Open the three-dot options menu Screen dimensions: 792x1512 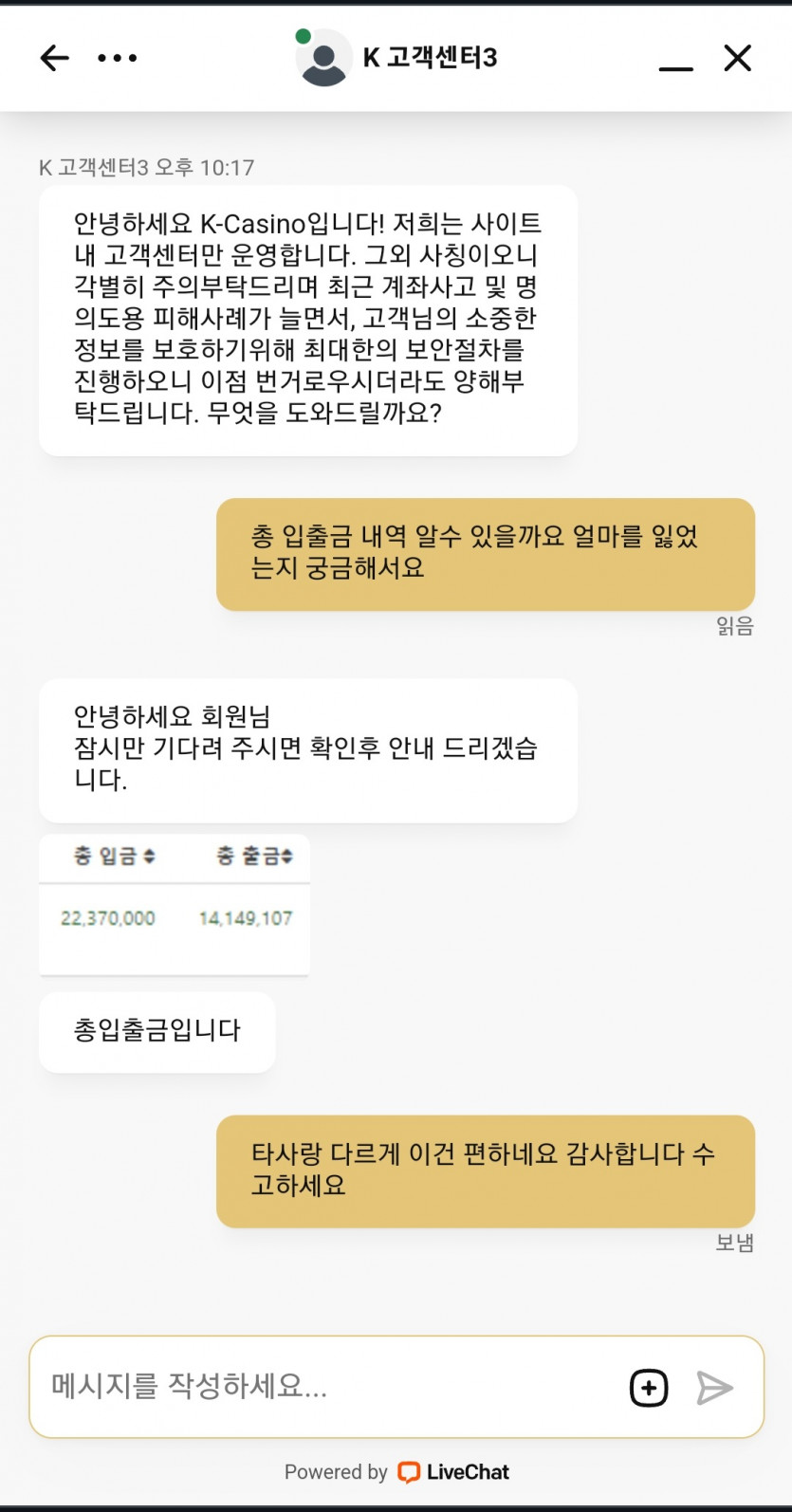118,59
